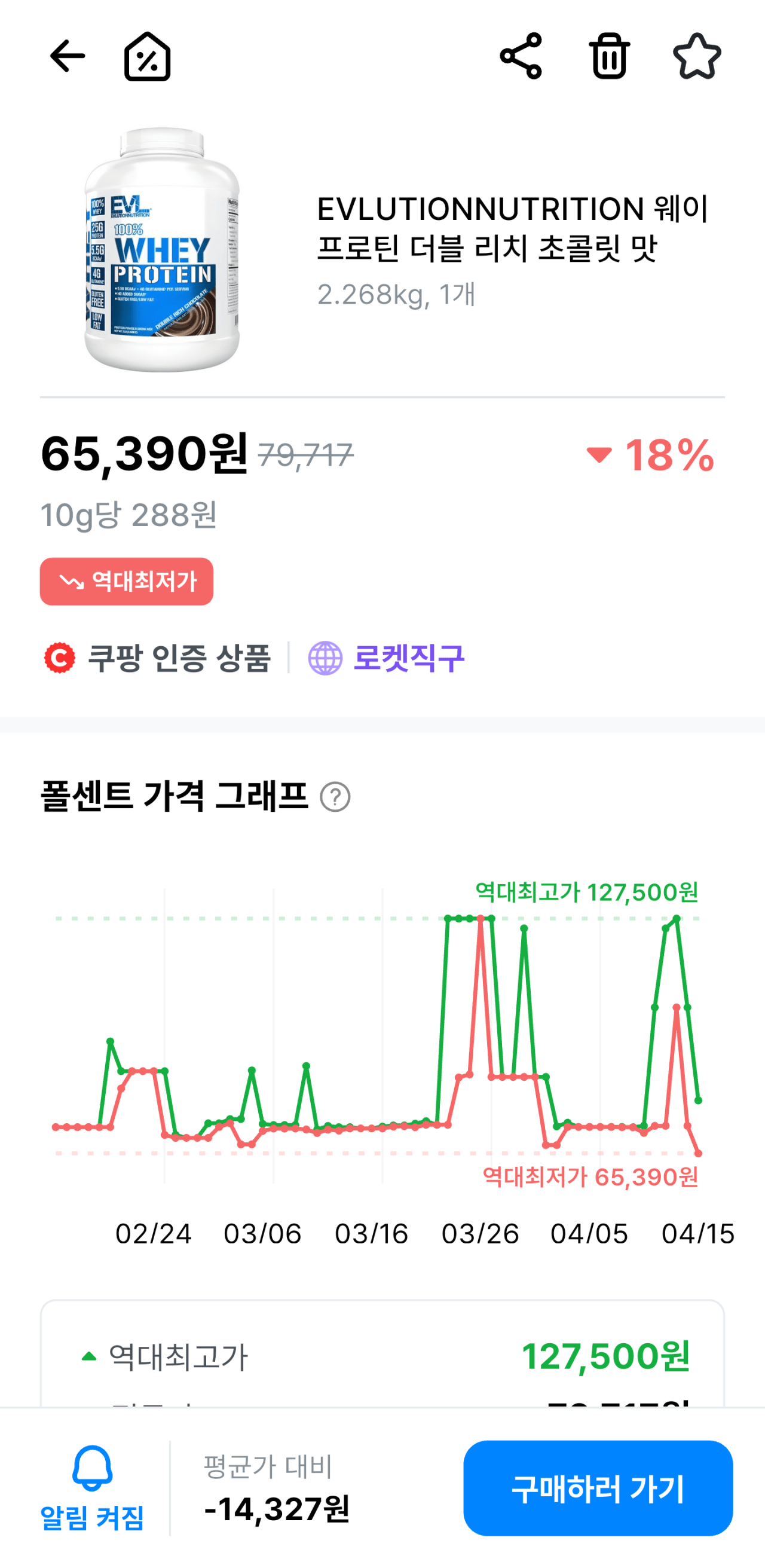The width and height of the screenshot is (765, 1568).
Task: Tap the green 역대최고가 127,500원 label on graph
Action: click(x=587, y=892)
